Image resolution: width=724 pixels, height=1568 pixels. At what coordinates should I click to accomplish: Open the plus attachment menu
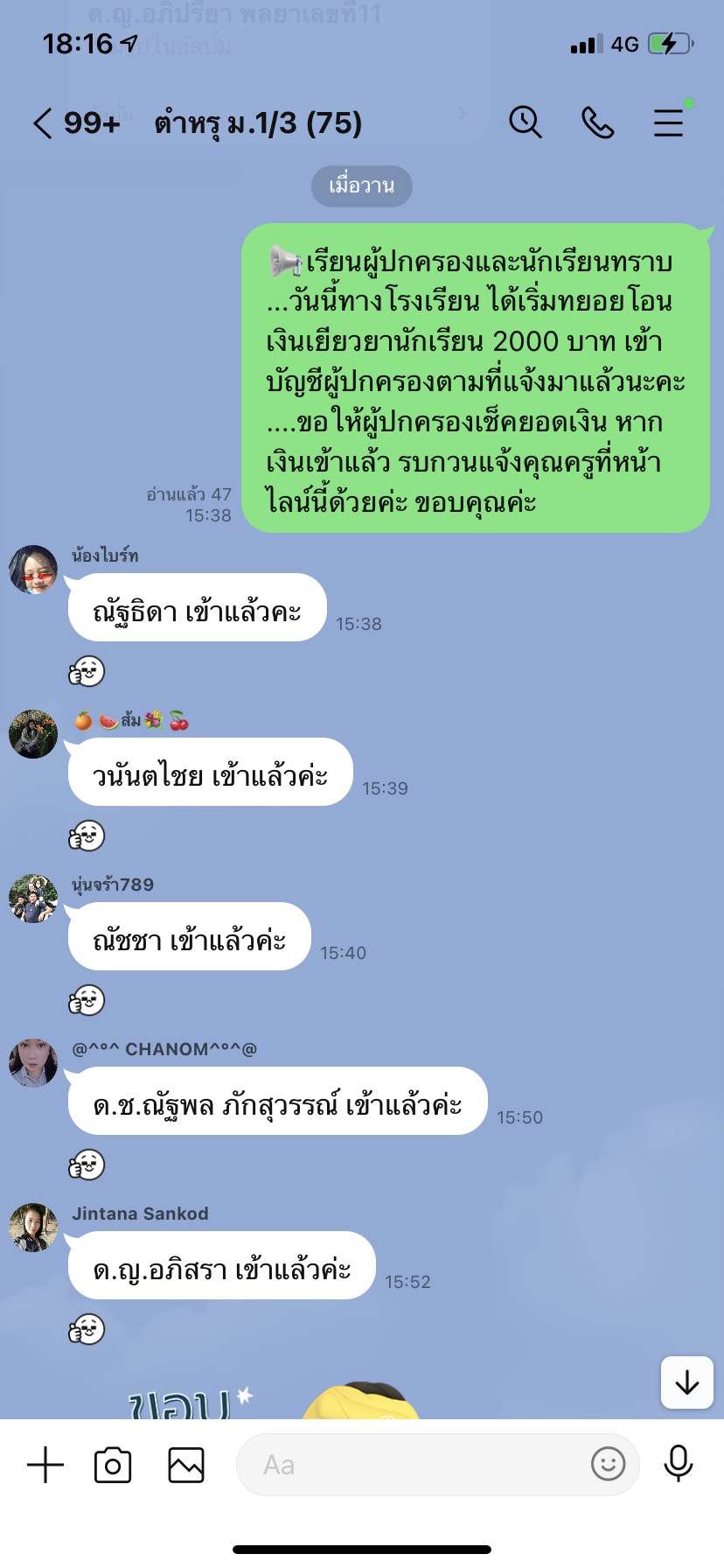coord(45,1465)
